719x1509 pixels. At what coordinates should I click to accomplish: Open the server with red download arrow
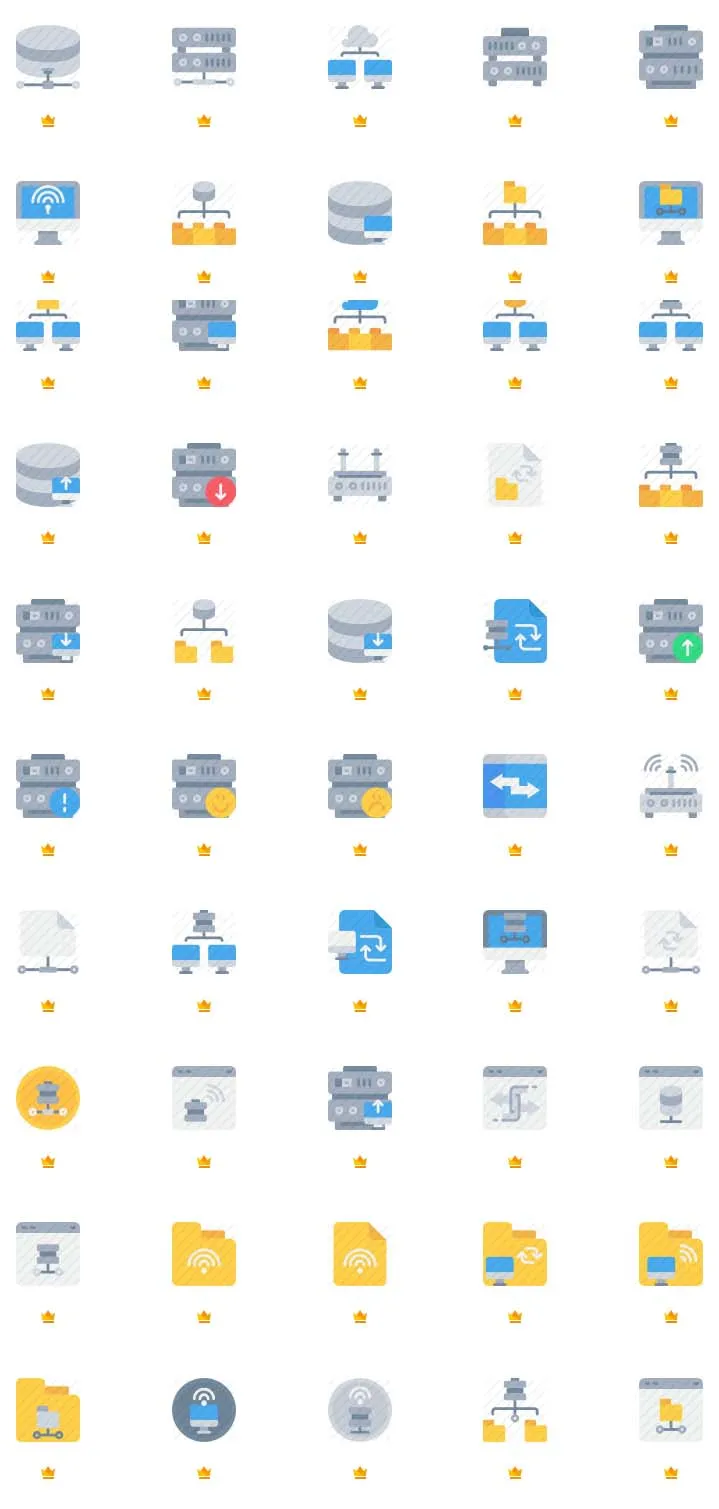pyautogui.click(x=204, y=474)
